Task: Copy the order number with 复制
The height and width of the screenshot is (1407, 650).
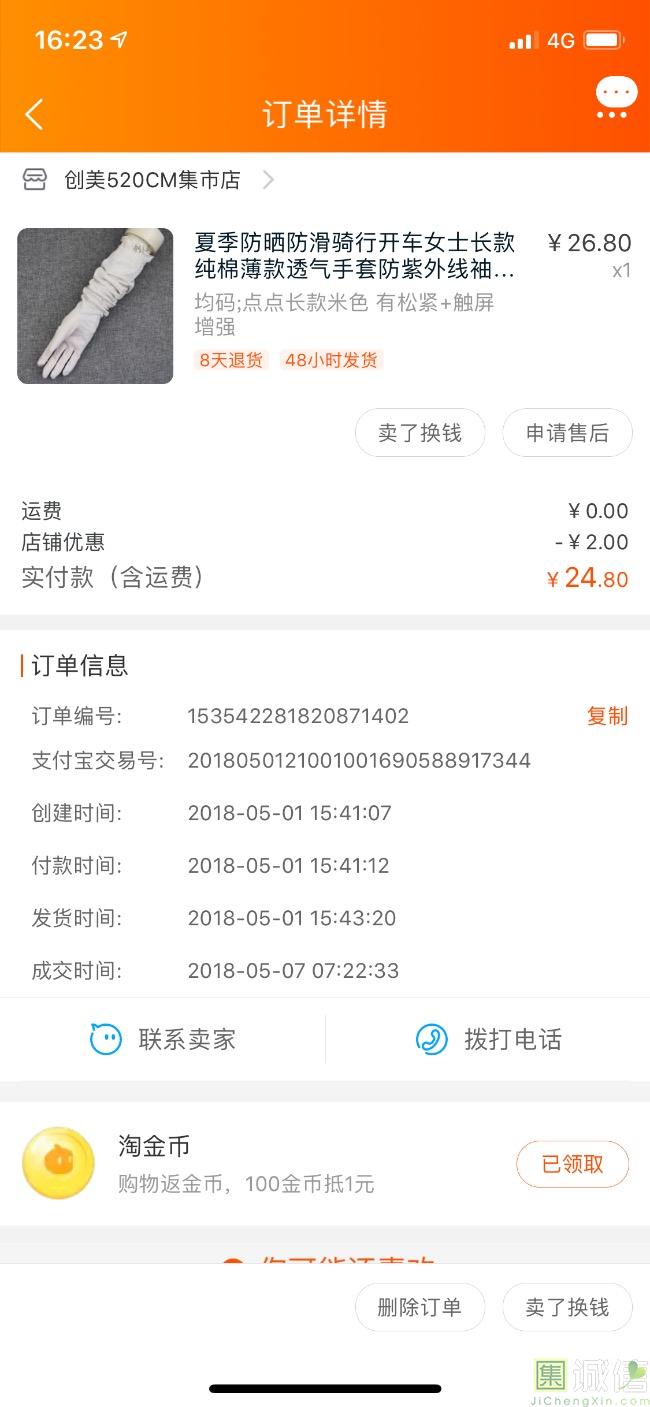Action: point(607,716)
